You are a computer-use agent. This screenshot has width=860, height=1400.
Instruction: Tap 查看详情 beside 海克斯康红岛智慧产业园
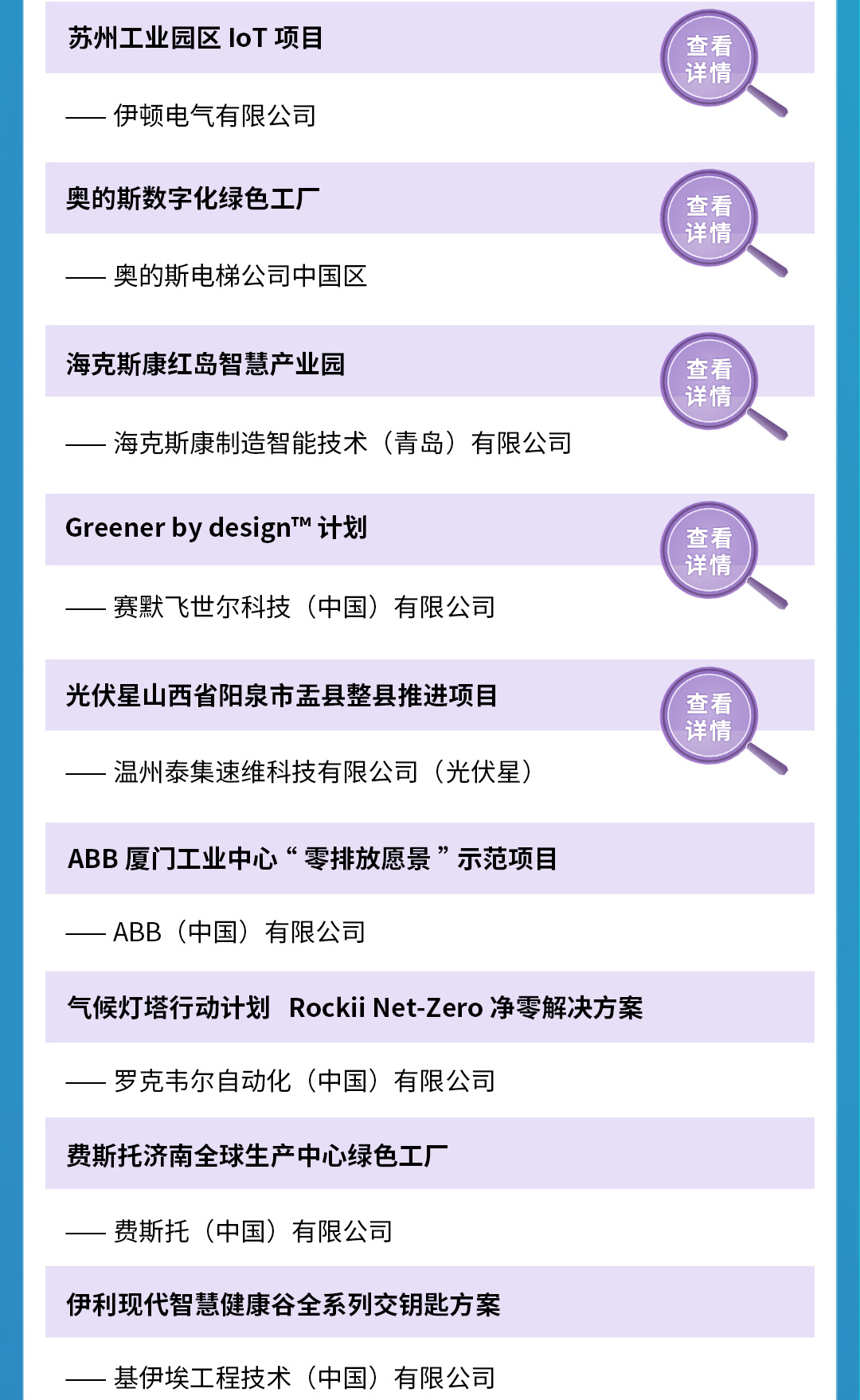[709, 382]
